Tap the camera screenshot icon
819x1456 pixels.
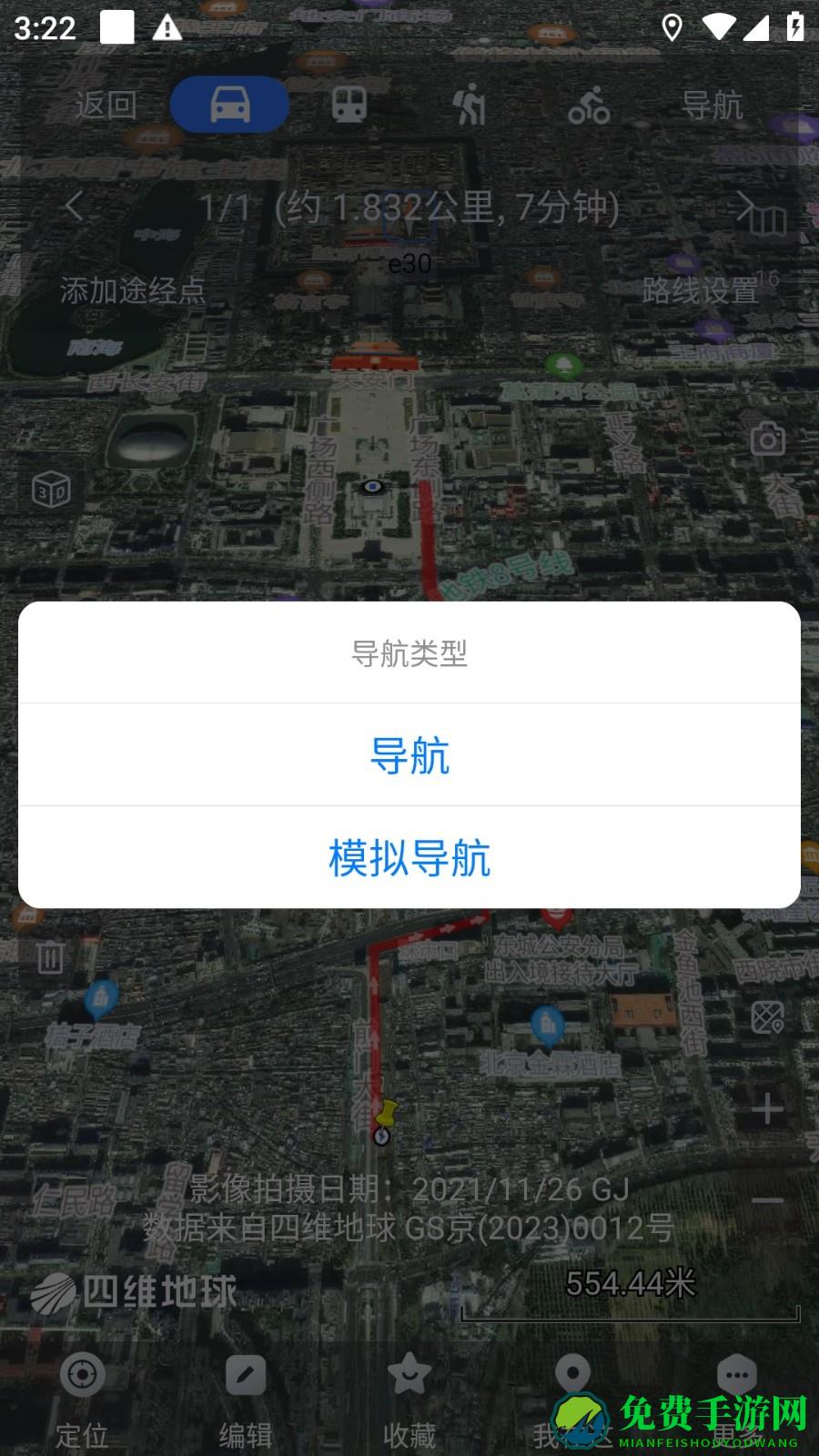point(768,440)
